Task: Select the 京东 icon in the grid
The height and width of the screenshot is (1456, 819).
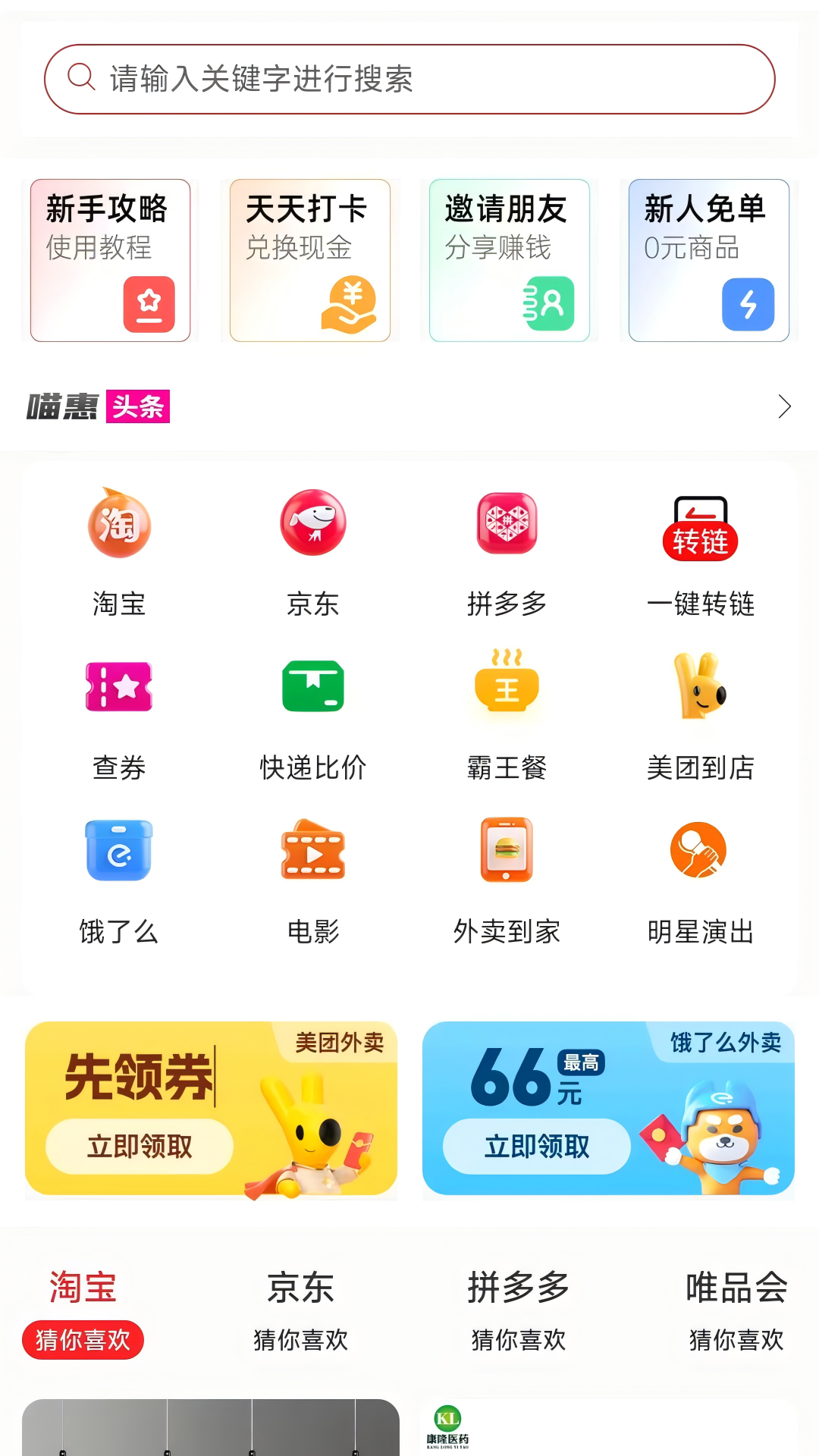Action: coord(314,546)
